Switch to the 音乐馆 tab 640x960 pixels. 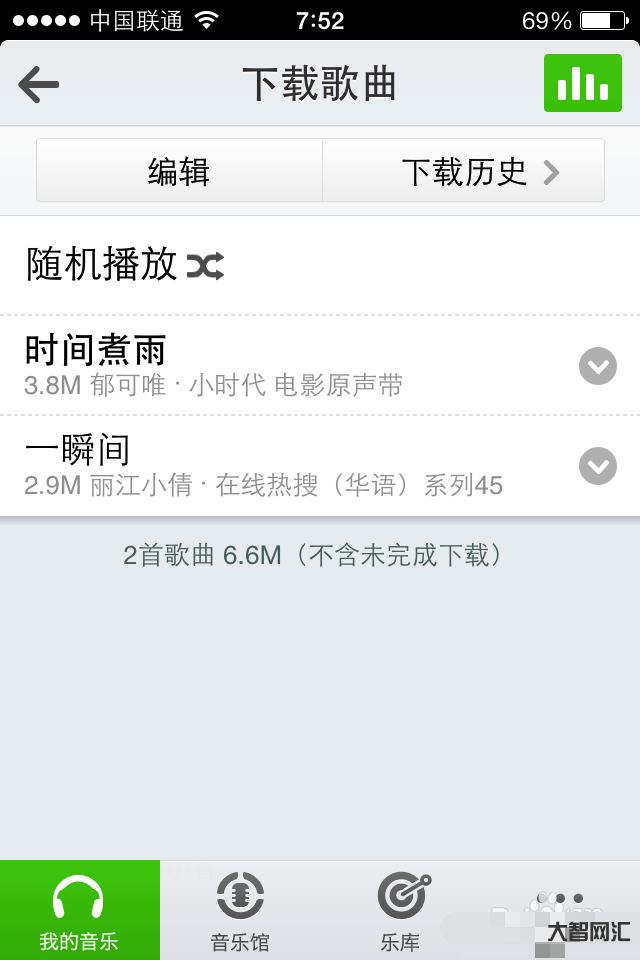point(240,911)
